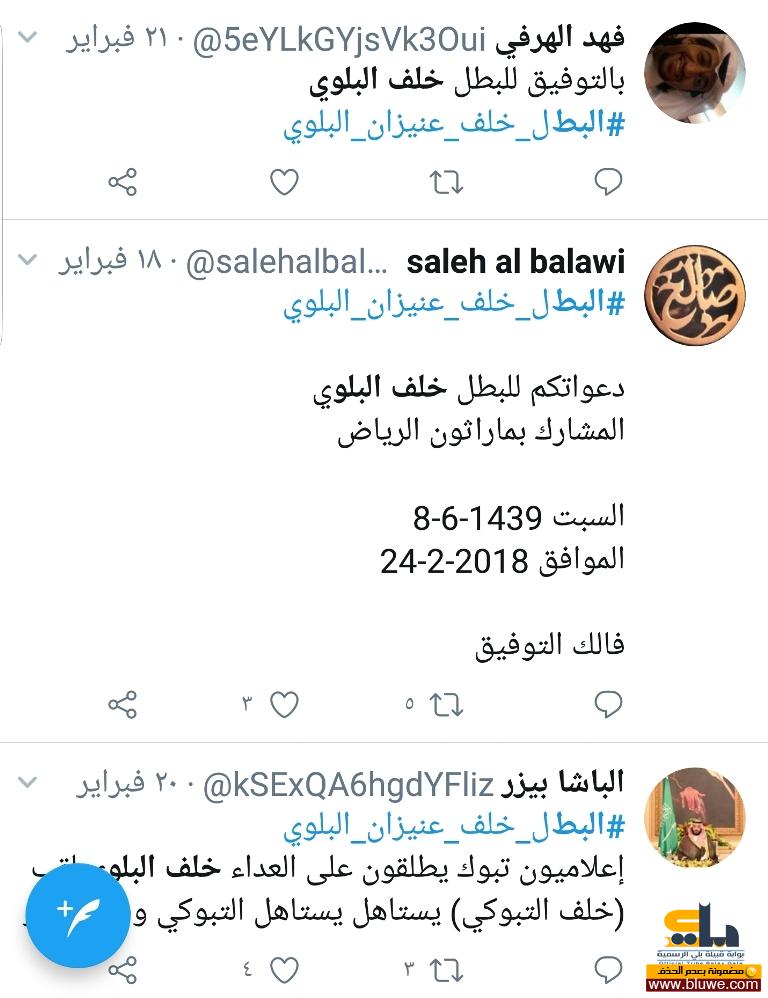Image resolution: width=768 pixels, height=998 pixels.
Task: Open فهد الهرفي's profile picture
Action: (694, 73)
